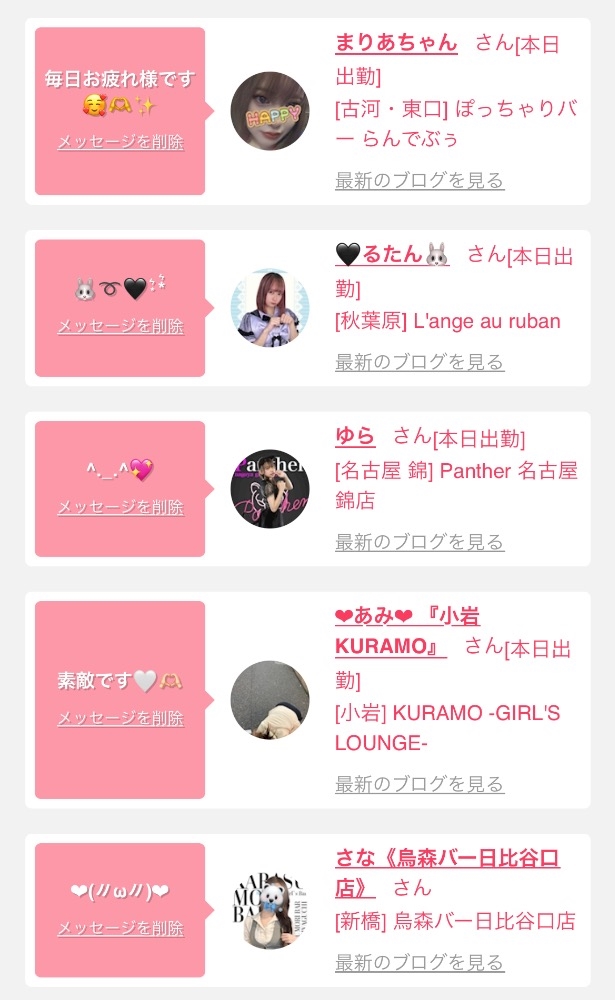View latest blog for KURAMO -GIRL'S LOUNGE-
This screenshot has width=615, height=1000.
pos(420,784)
